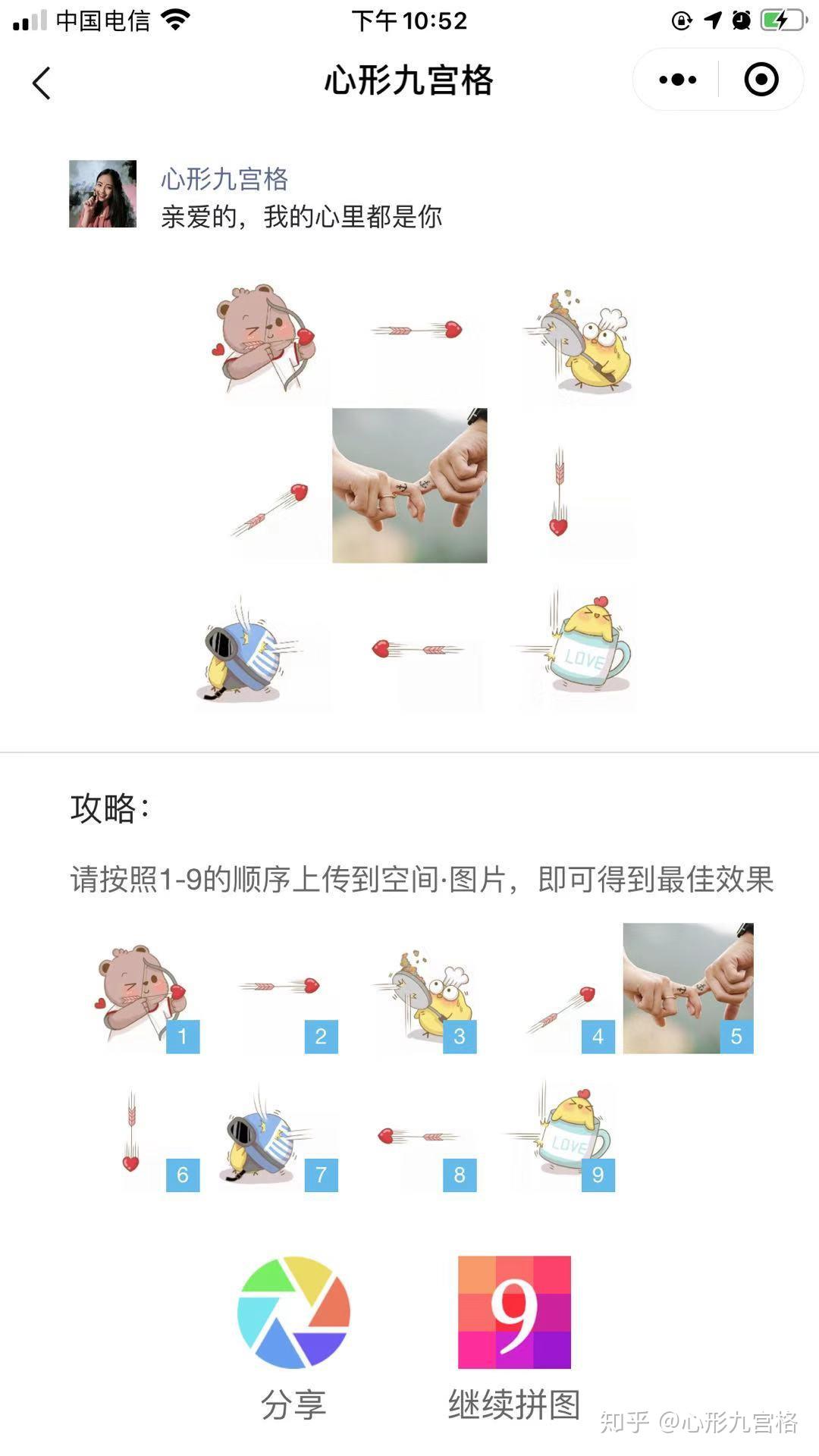Open numbered image 5, the holding-hands photo

tap(689, 988)
